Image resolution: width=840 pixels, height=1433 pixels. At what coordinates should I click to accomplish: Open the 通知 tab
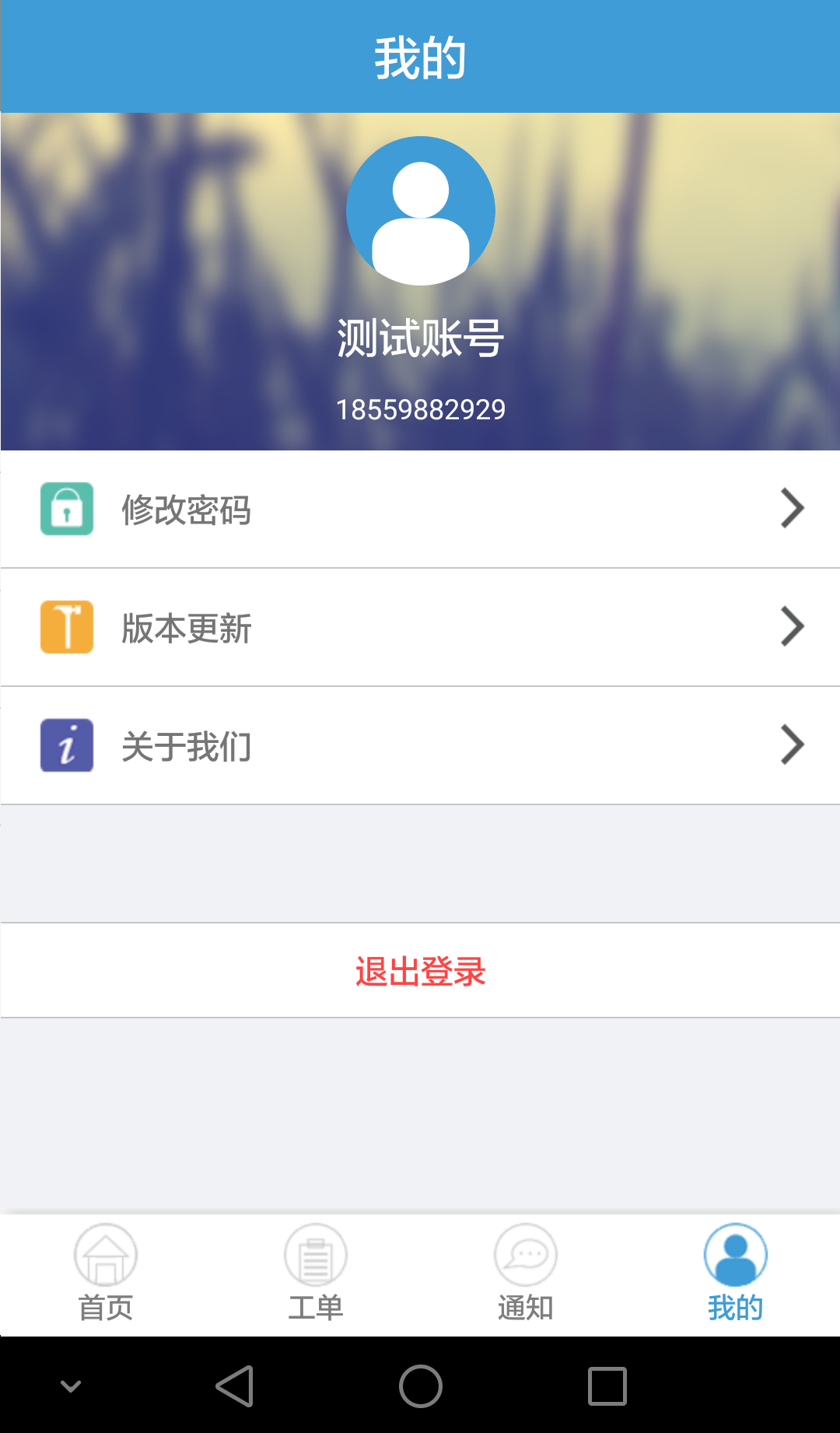tap(525, 1274)
